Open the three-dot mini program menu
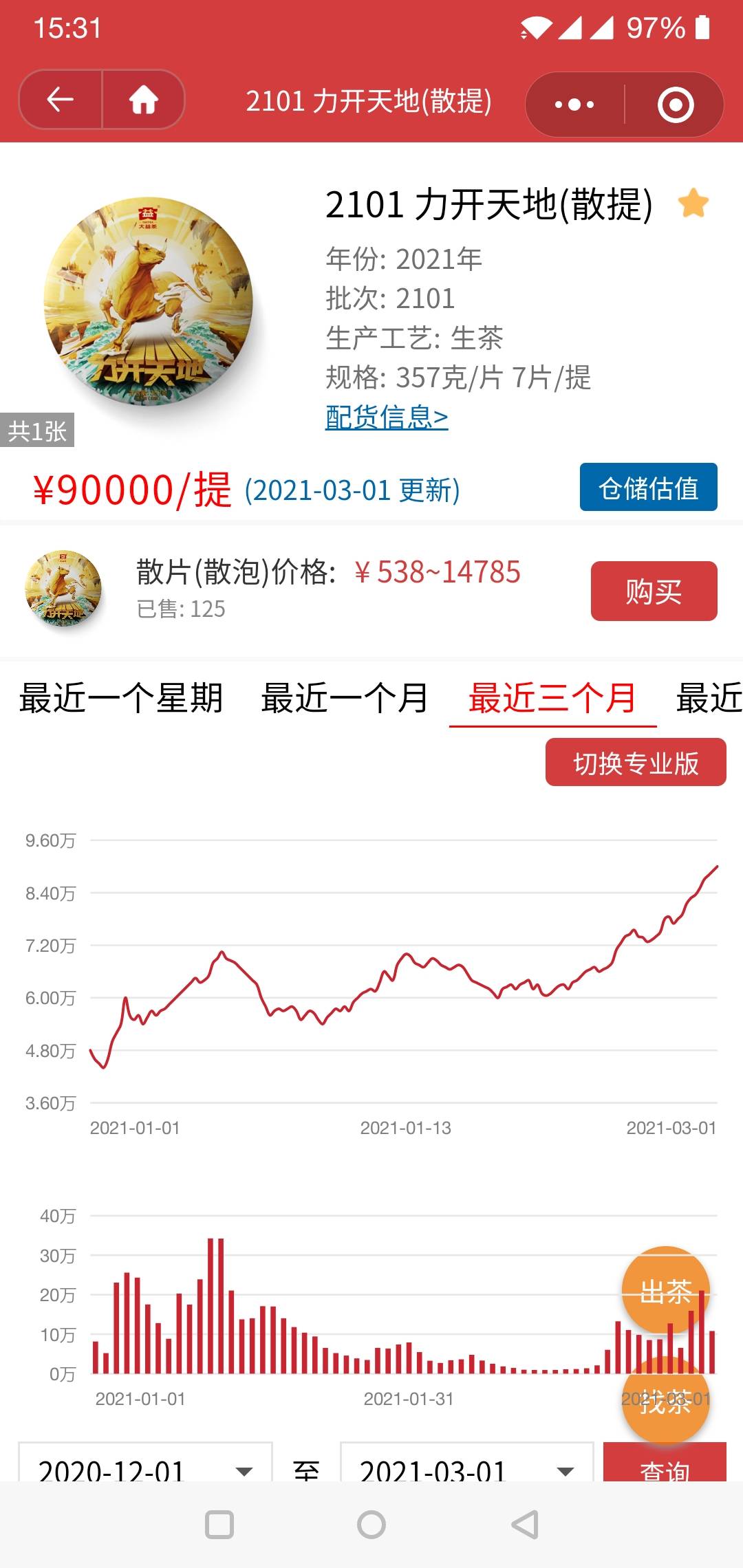The image size is (743, 1568). coord(574,105)
